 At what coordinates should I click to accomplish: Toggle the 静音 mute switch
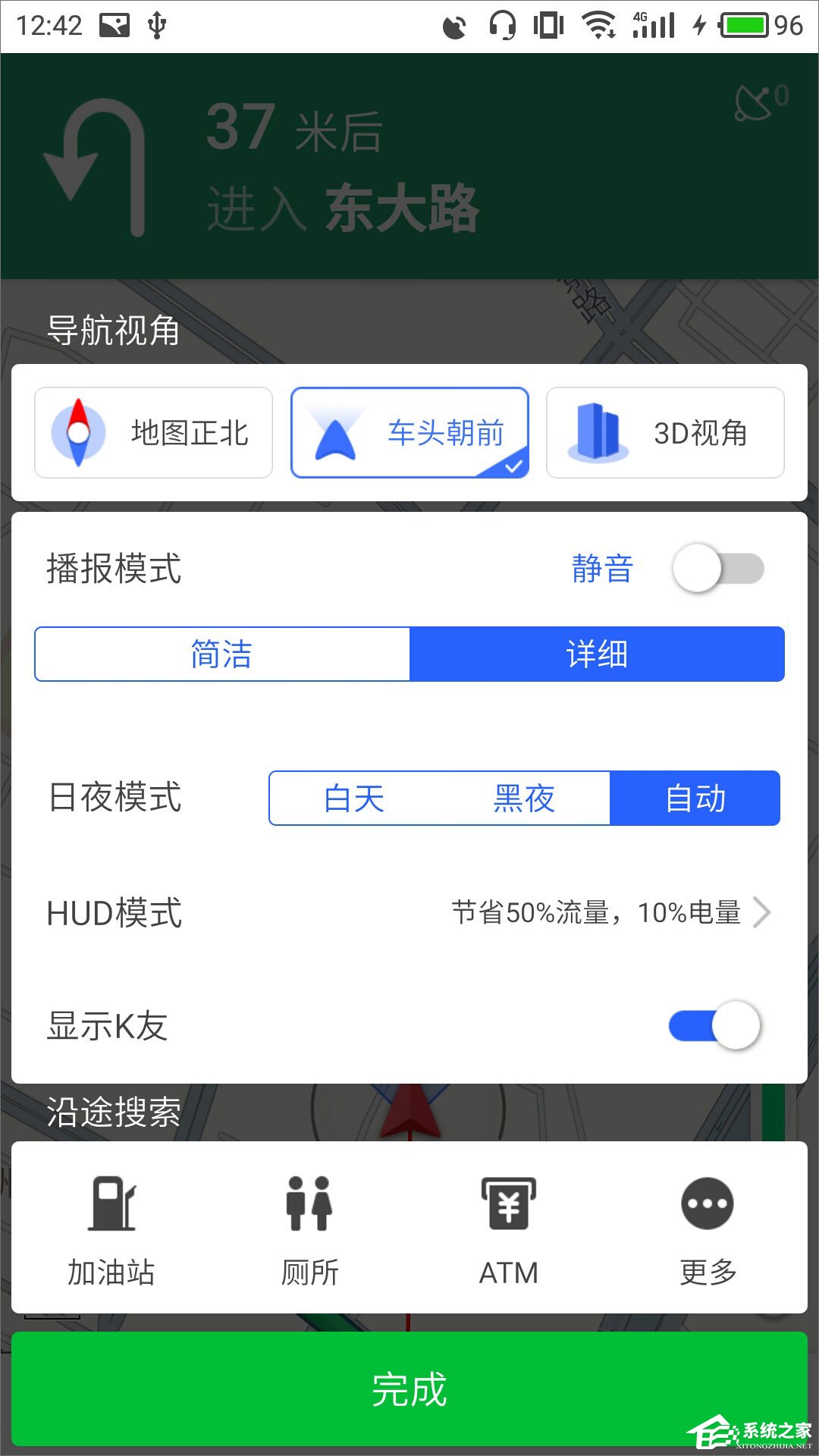coord(717,569)
